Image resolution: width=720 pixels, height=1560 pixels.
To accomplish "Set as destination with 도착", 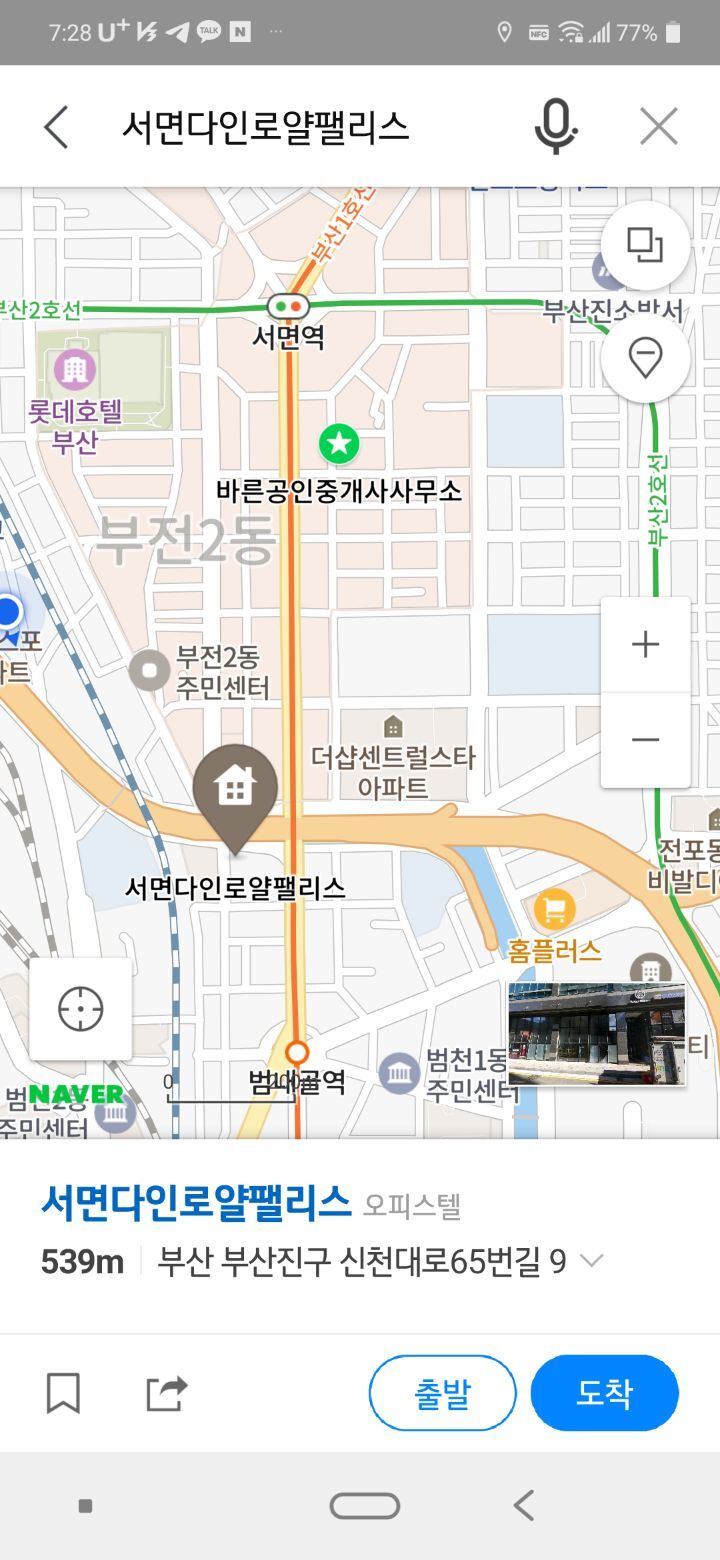I will [x=604, y=1392].
